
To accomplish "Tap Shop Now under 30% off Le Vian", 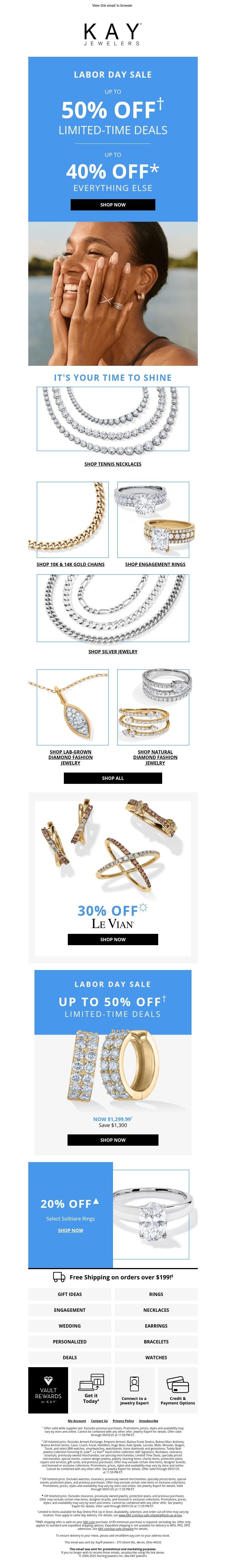I will click(113, 939).
